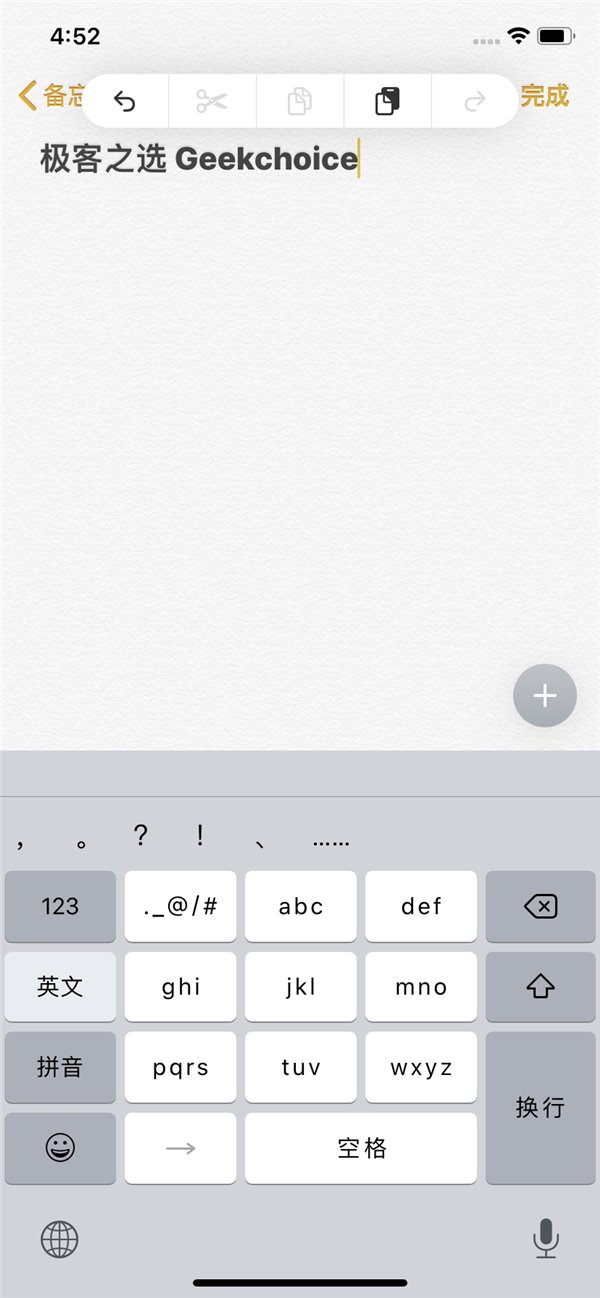Tap the undo arrow in edit toolbar
The image size is (600, 1298).
(x=125, y=101)
